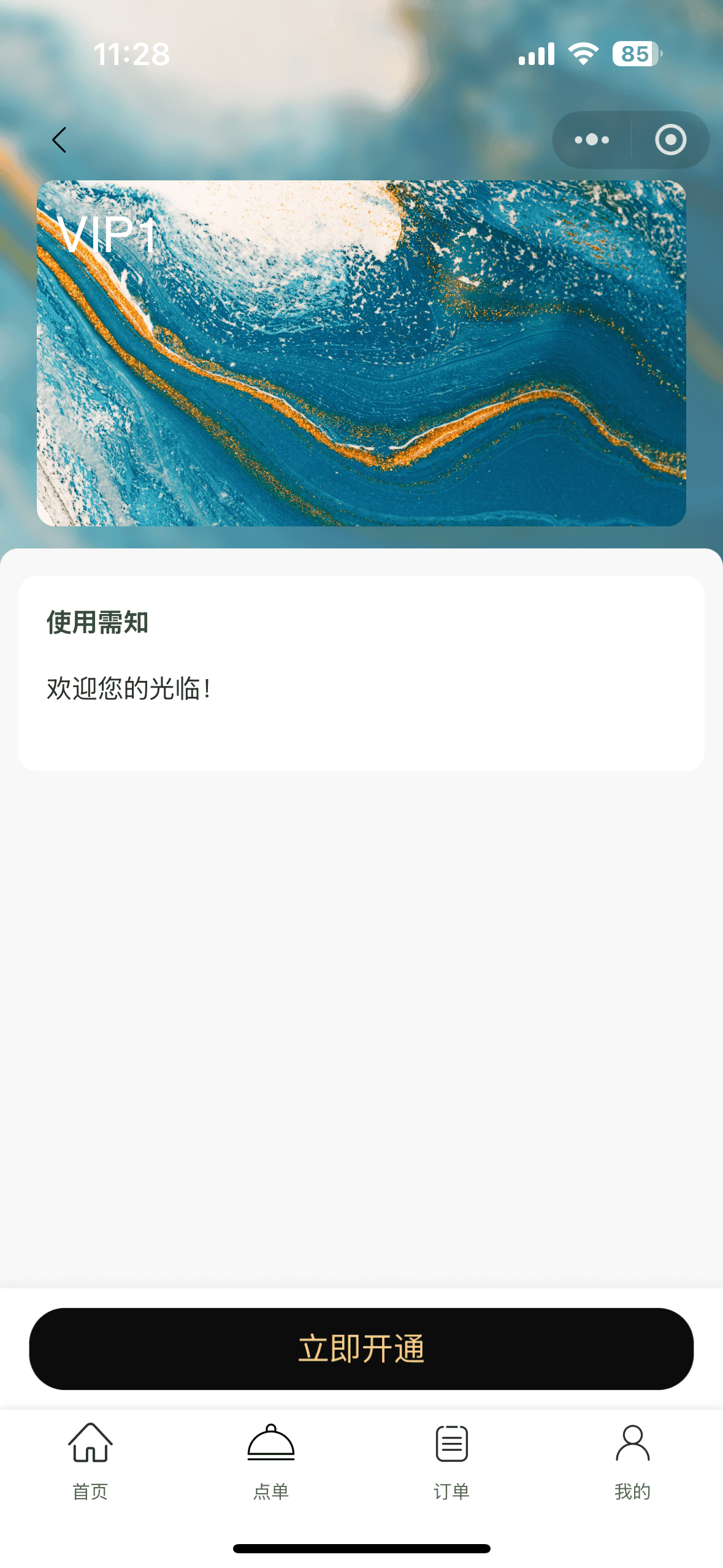Close the mini program with the circle icon
This screenshot has width=723, height=1568.
(670, 140)
